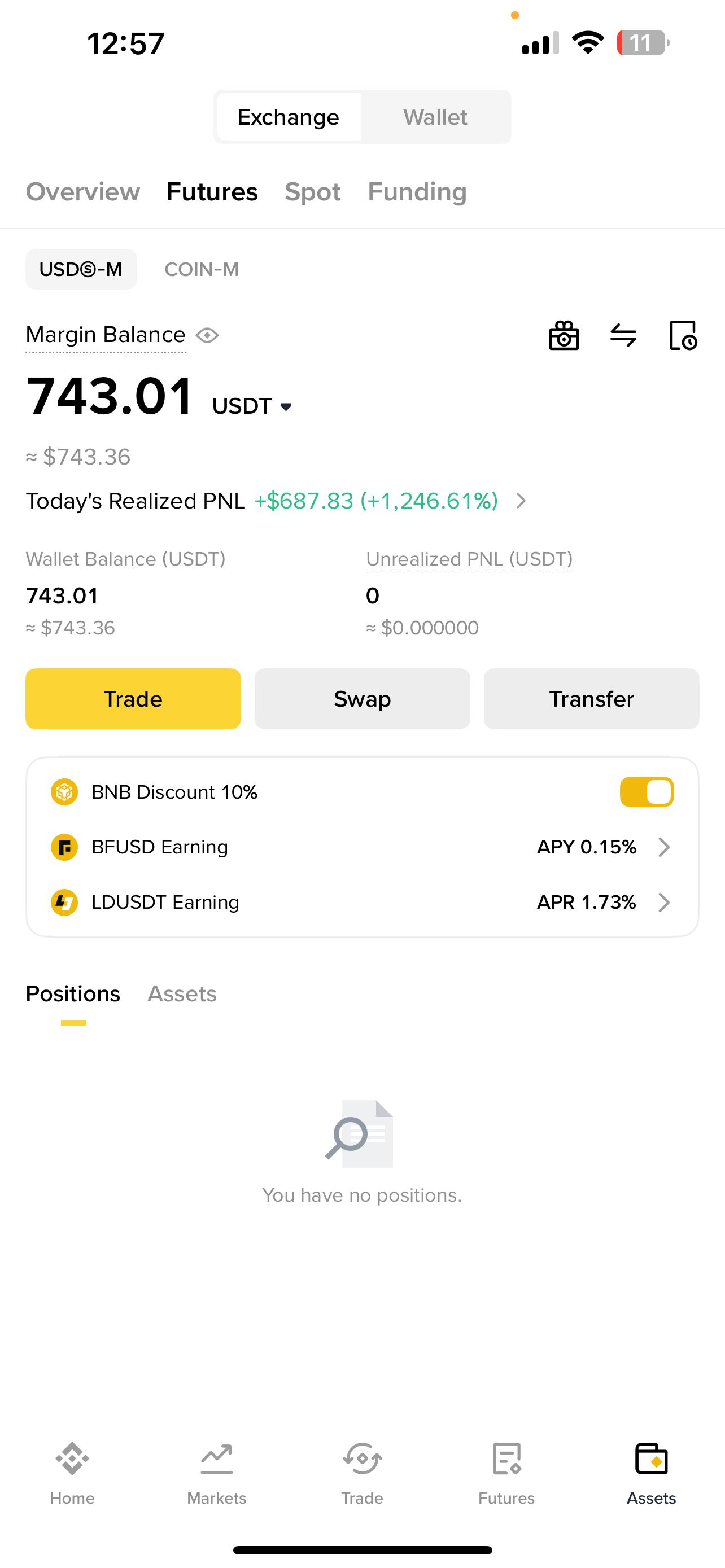Expand Today's Realized PNL details

tap(521, 501)
